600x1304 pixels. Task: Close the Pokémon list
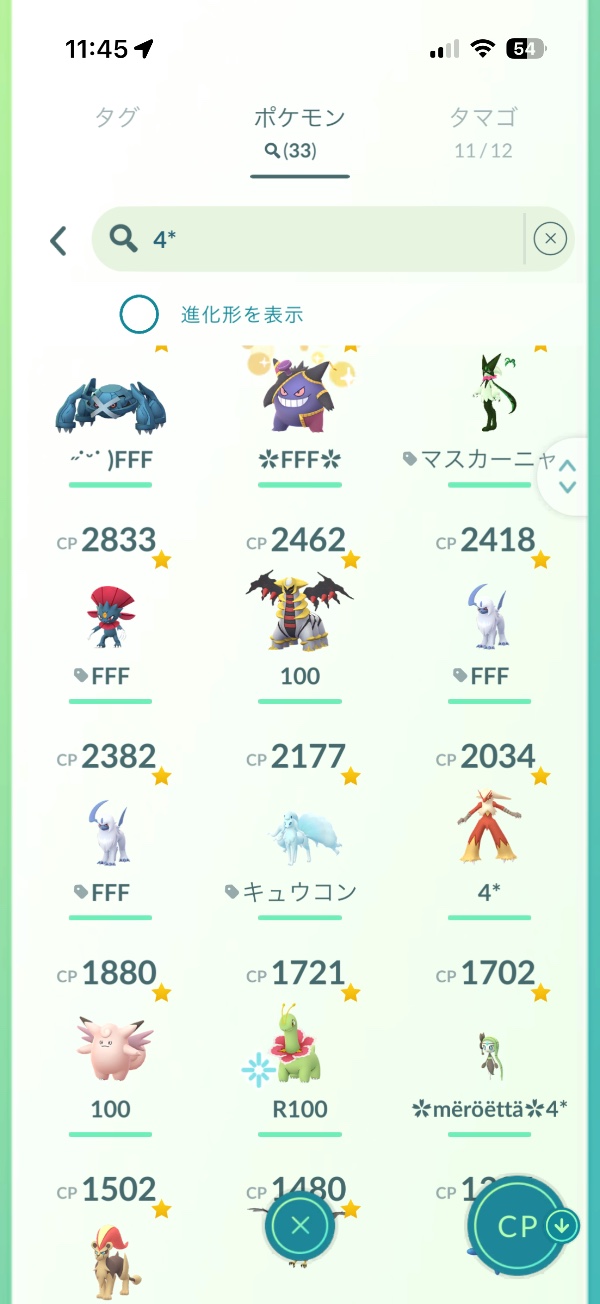click(300, 1226)
